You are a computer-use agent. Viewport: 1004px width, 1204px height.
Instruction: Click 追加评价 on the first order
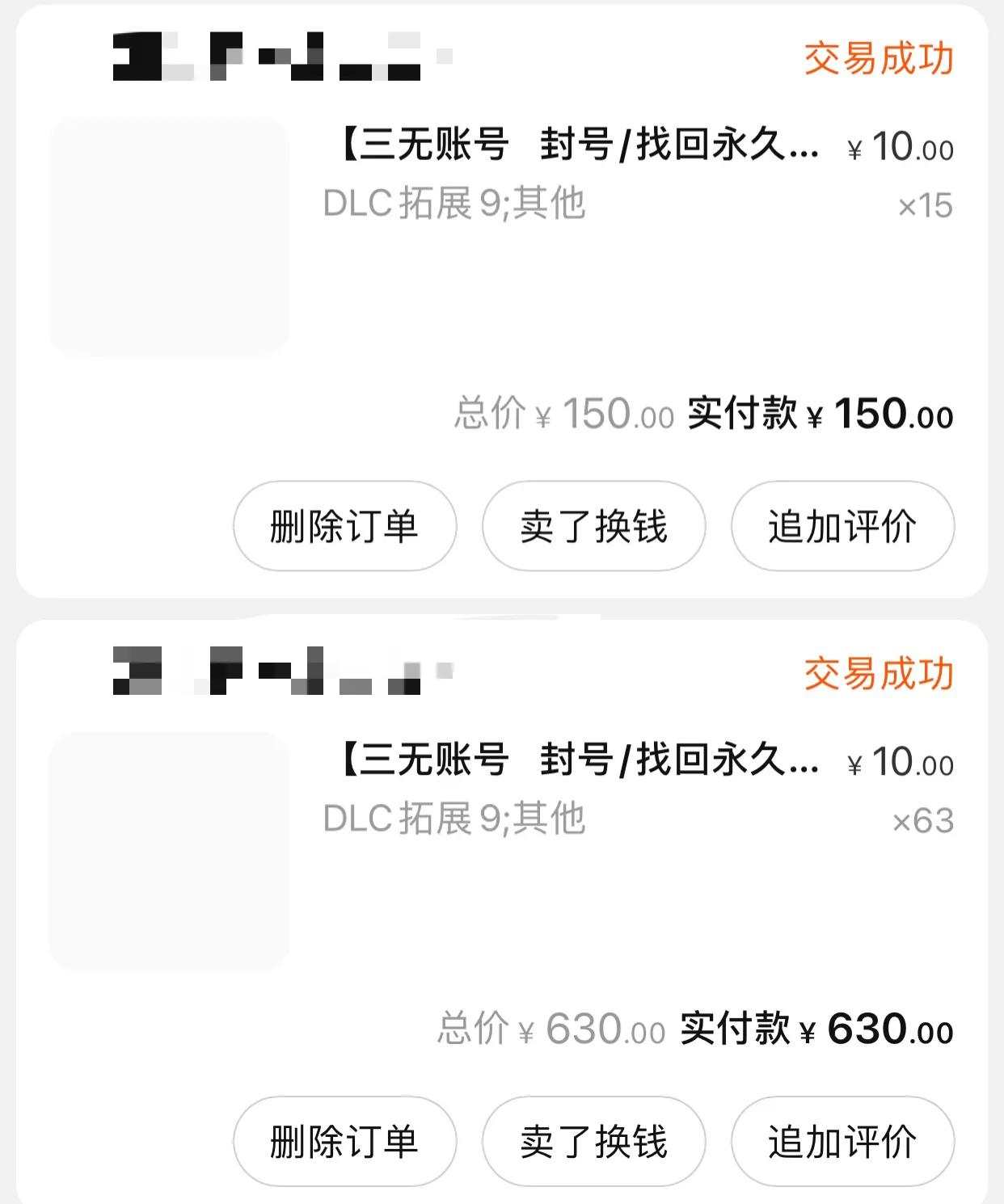842,526
